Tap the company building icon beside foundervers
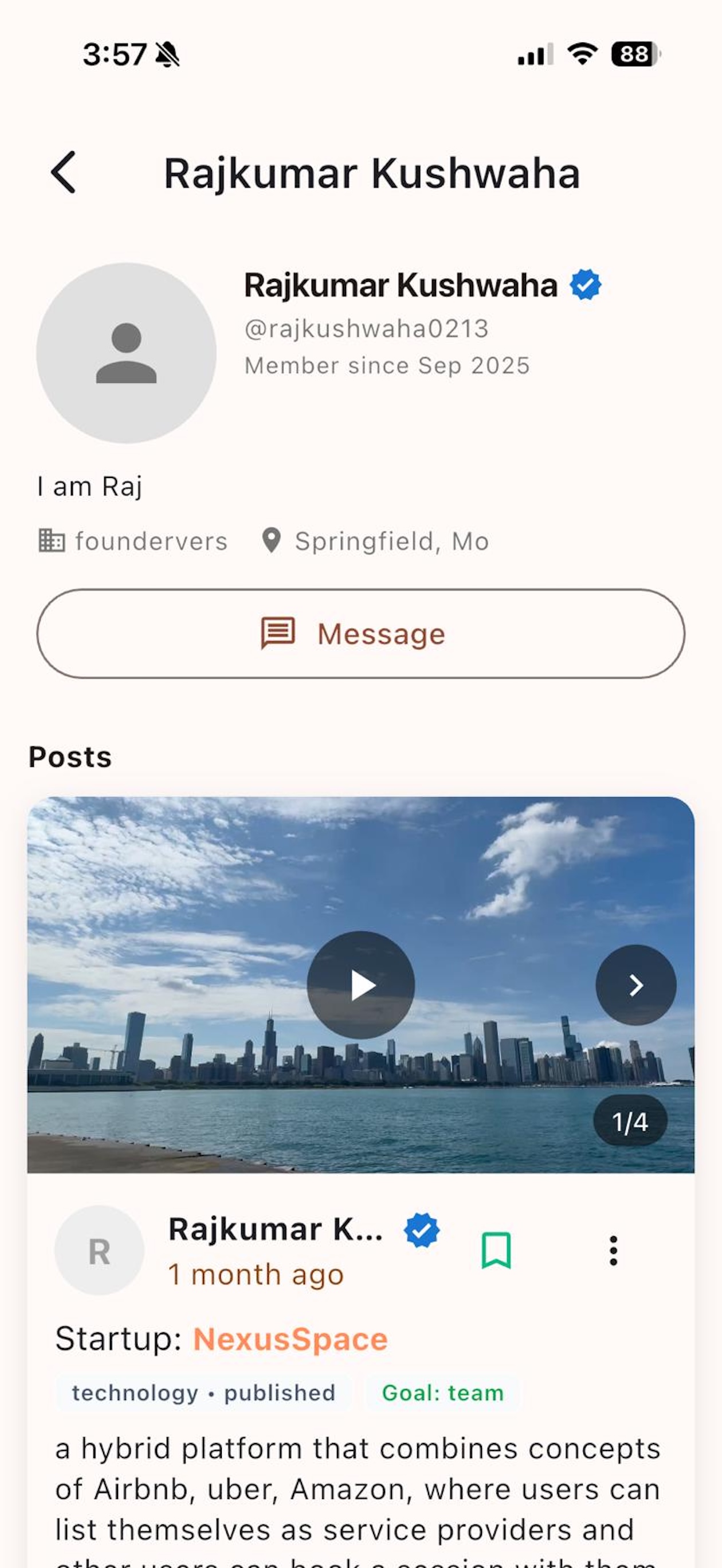722x1568 pixels. click(52, 540)
